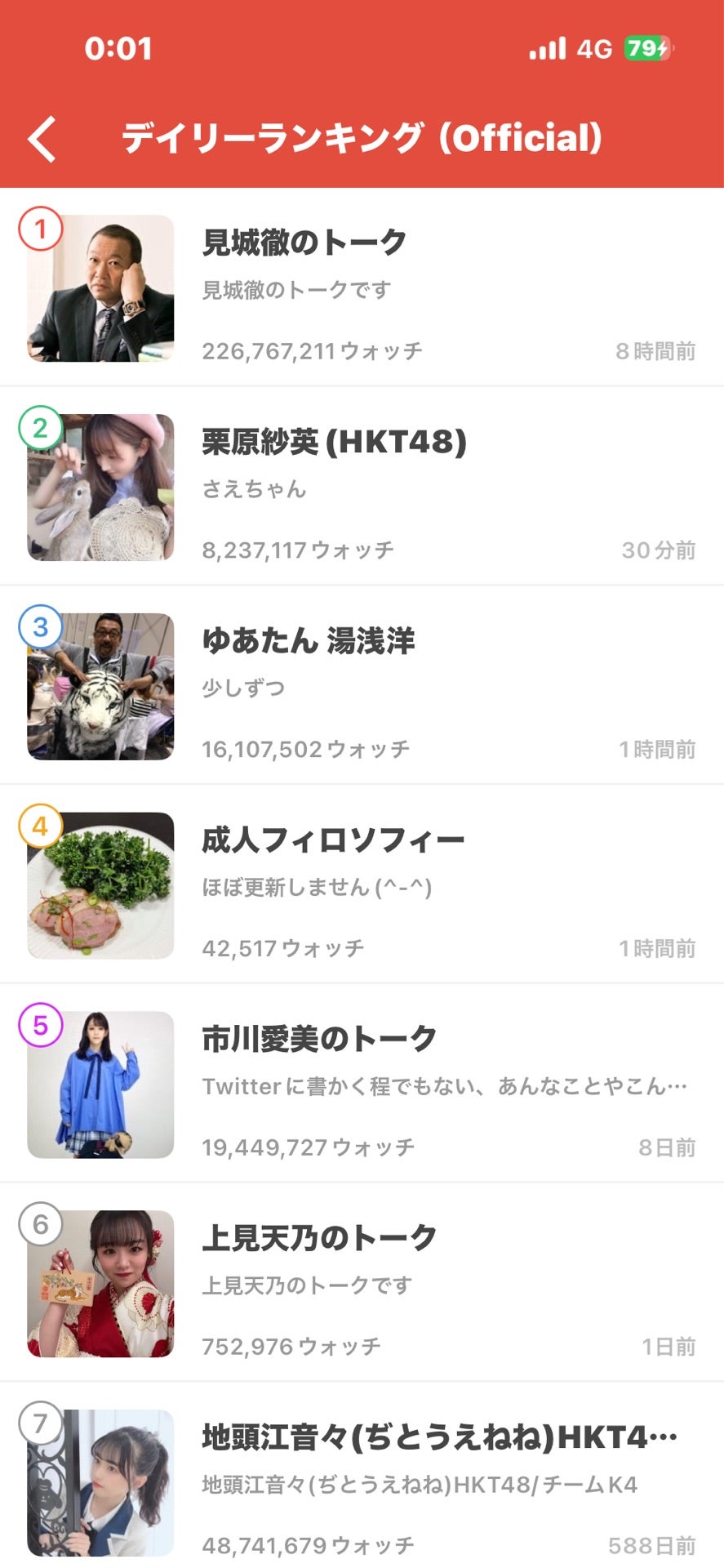Go back using the top-left arrow

(42, 138)
